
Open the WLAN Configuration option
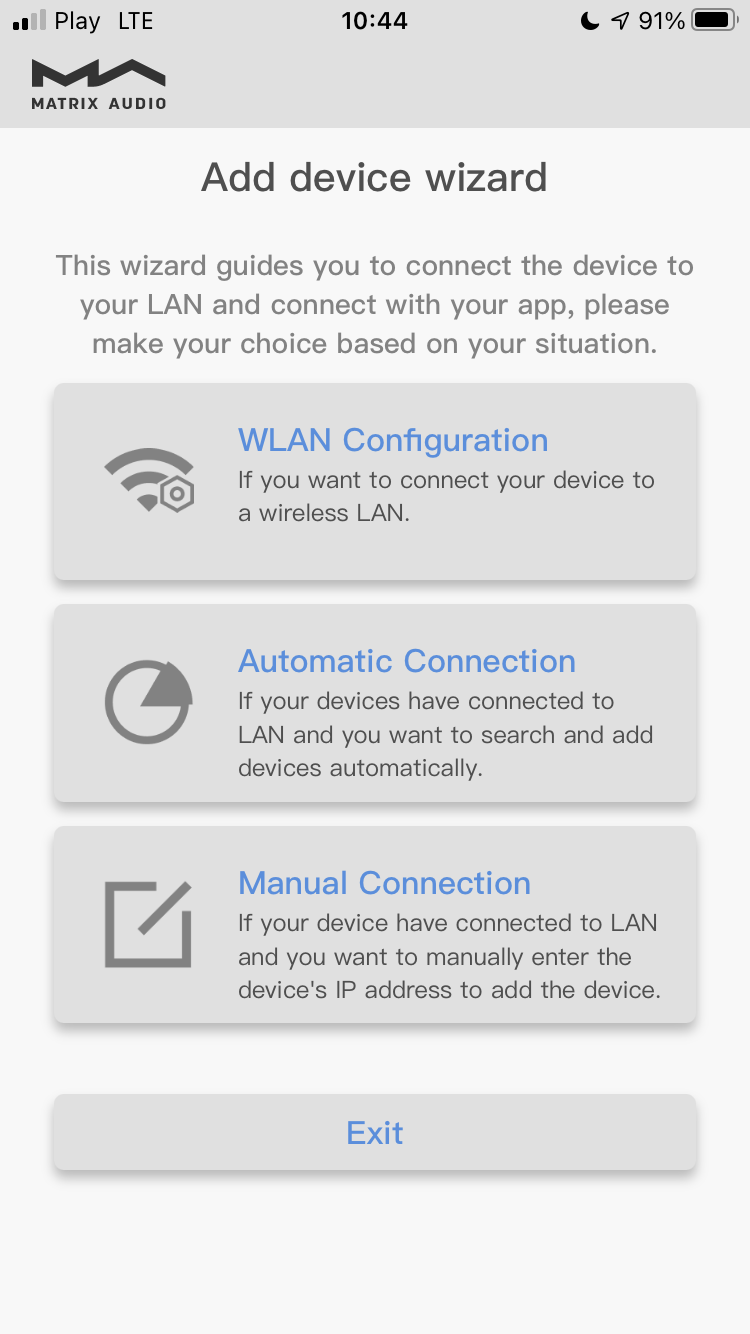coord(375,480)
